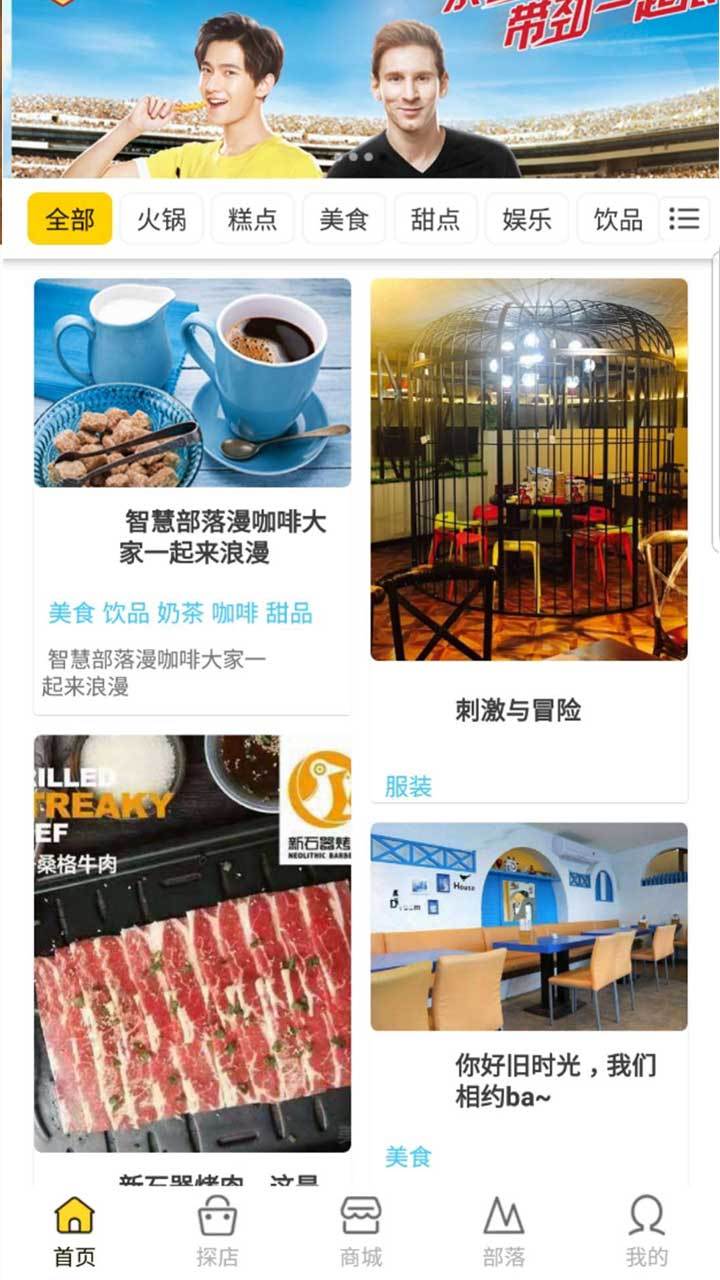This screenshot has height=1280, width=720.
Task: Open the 智慧部落漫咖啡 card
Action: click(x=192, y=495)
